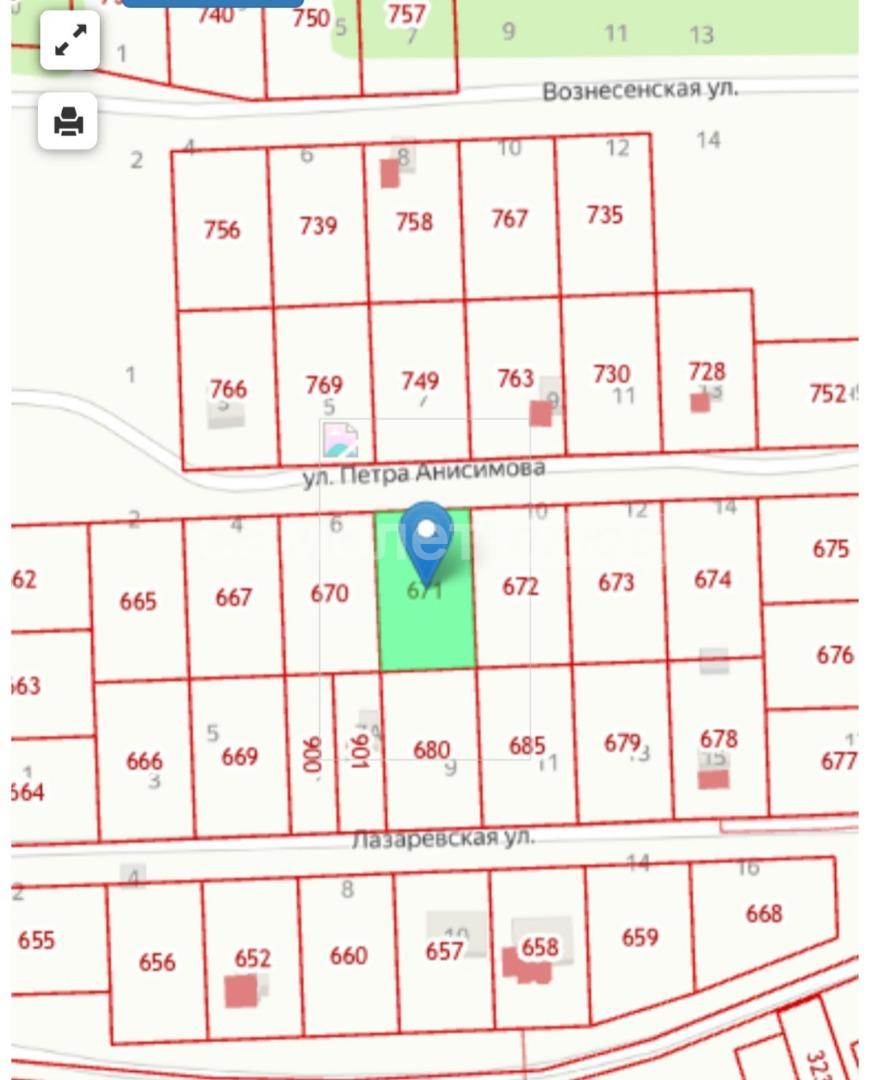The height and width of the screenshot is (1080, 869).
Task: Expand the map to fullscreen
Action: (x=69, y=41)
